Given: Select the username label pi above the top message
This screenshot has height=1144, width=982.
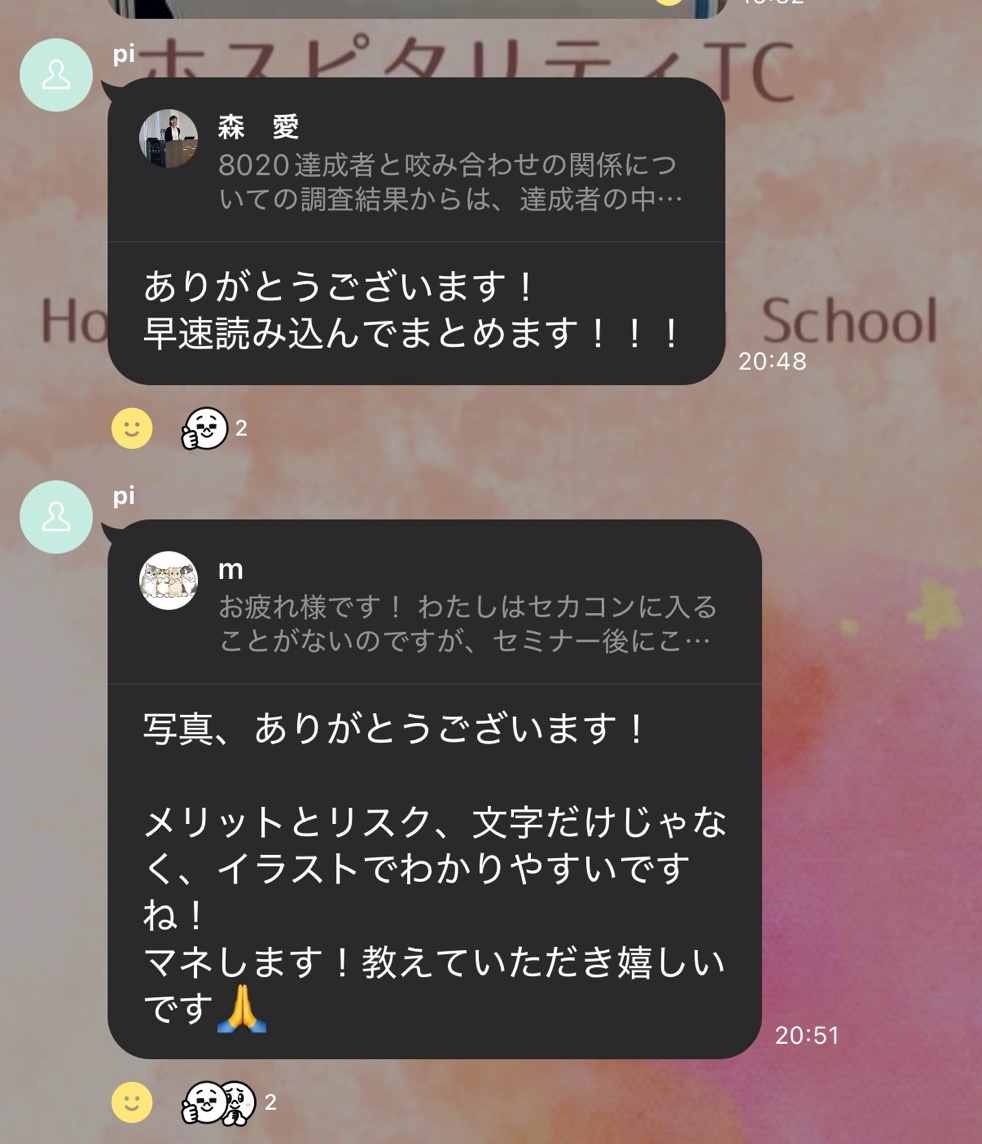Looking at the screenshot, I should pyautogui.click(x=122, y=56).
